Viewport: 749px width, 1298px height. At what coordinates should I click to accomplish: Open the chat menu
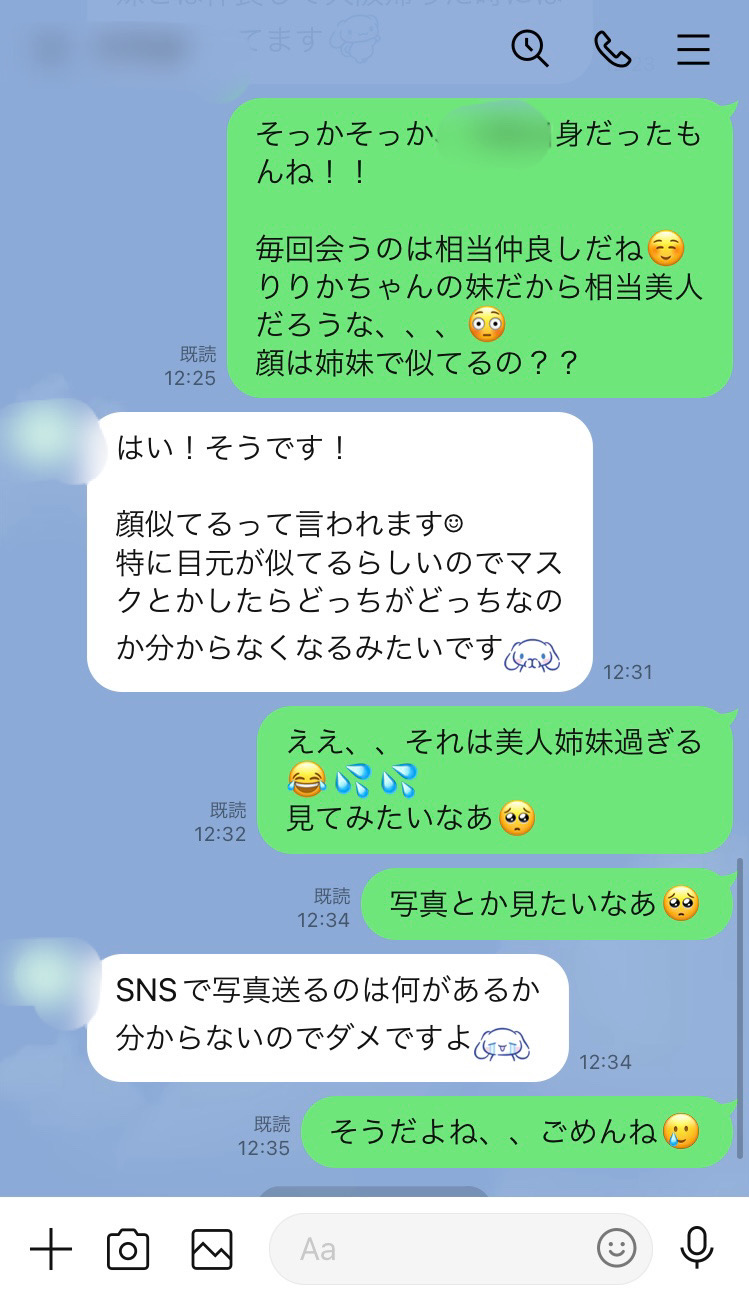tap(693, 49)
